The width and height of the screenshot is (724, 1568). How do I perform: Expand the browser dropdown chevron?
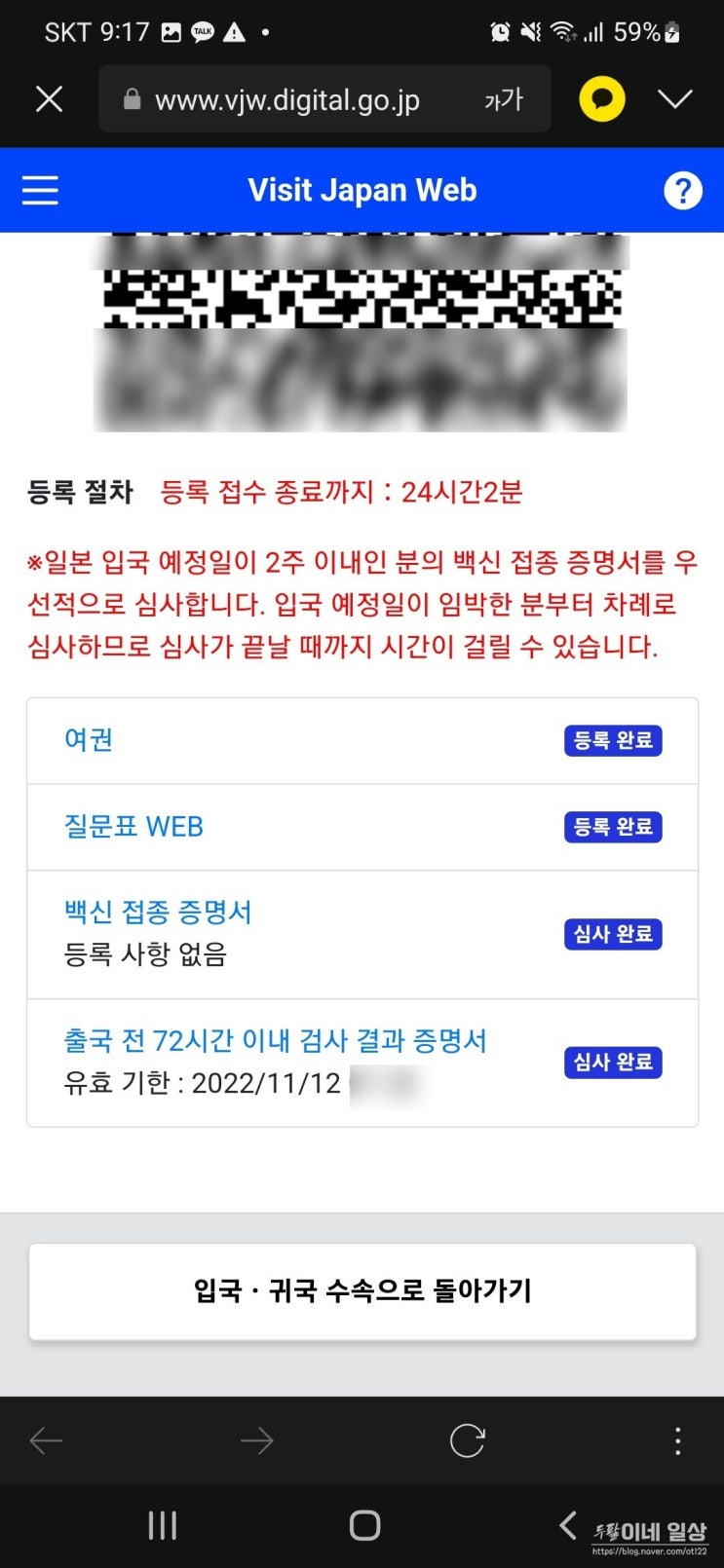tap(675, 99)
